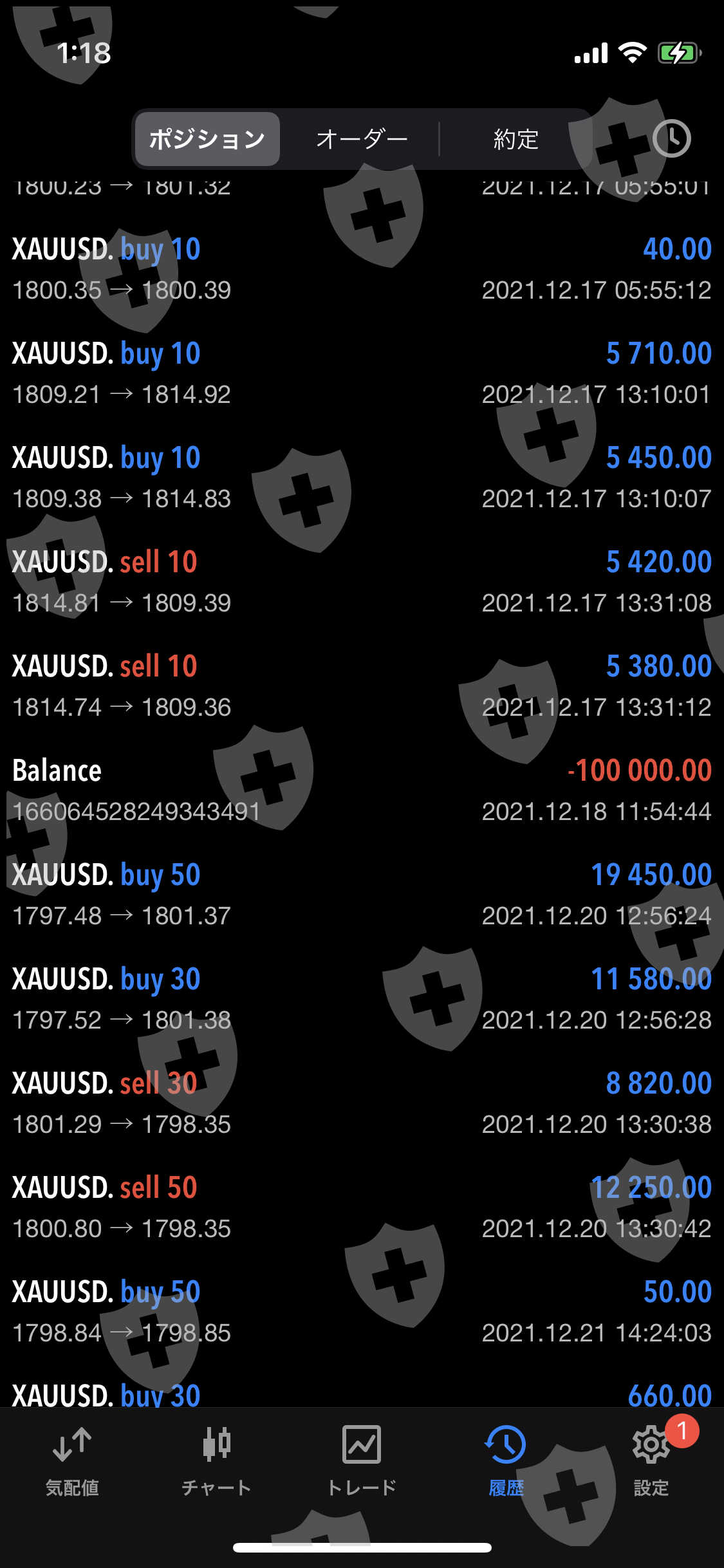Open the sell 10 trade with 5 420.00 profit
724x1568 pixels.
[362, 582]
